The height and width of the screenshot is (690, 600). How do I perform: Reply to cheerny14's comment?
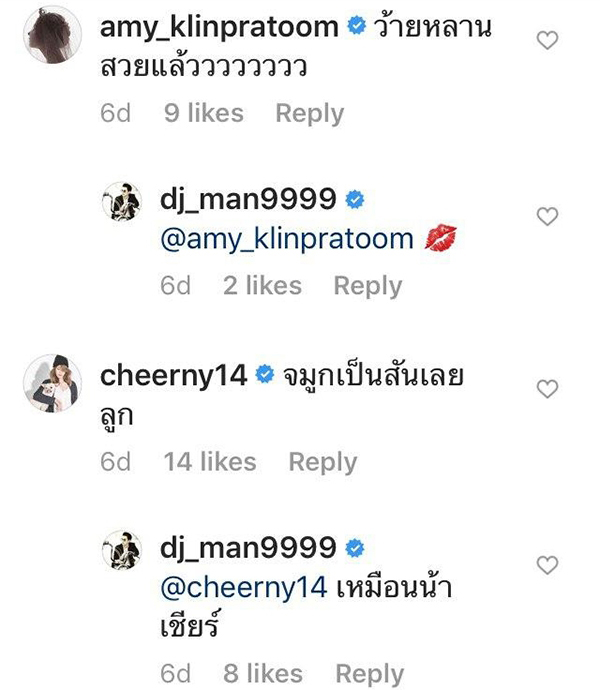point(322,462)
